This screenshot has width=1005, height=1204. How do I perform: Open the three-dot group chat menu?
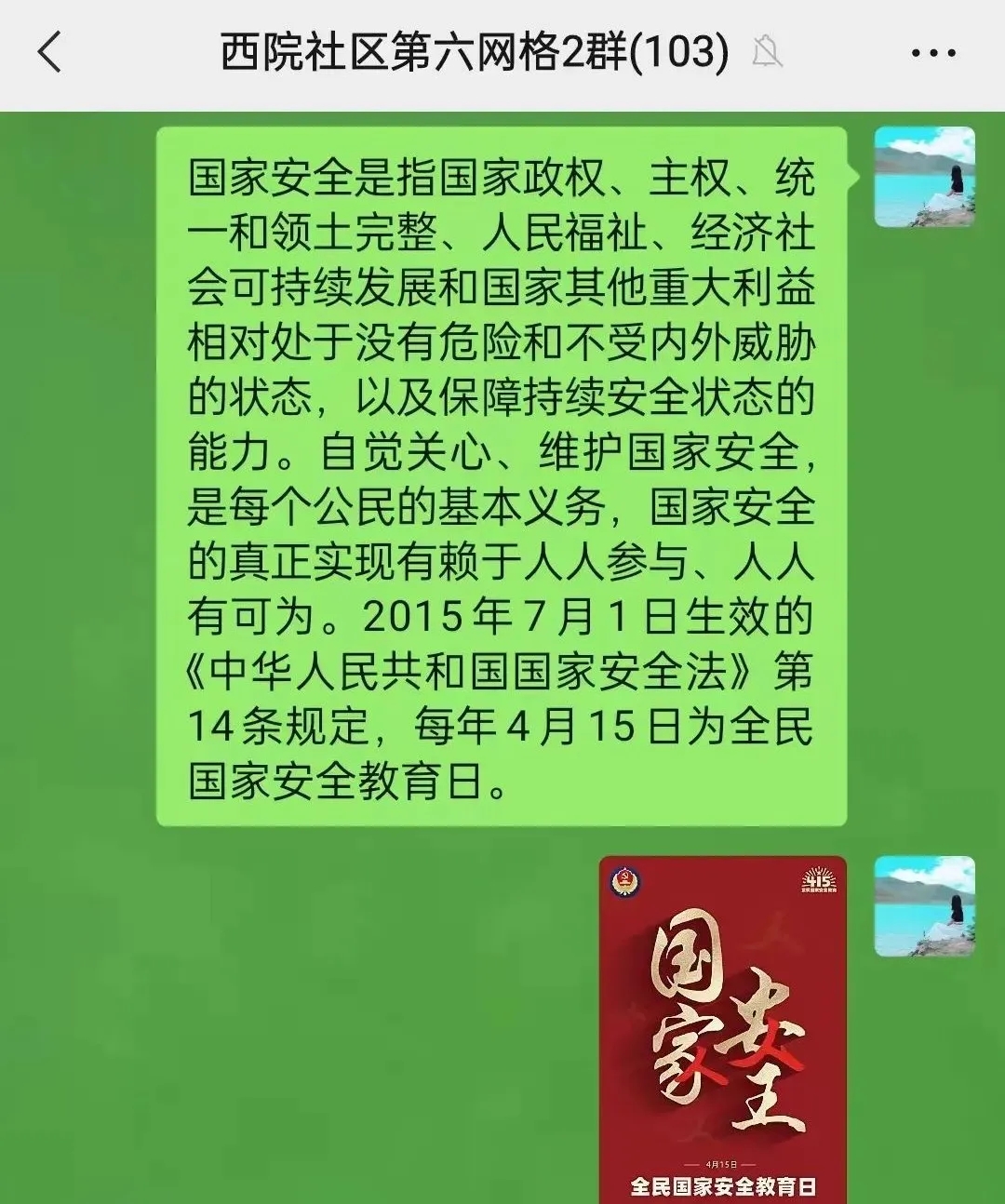pyautogui.click(x=933, y=53)
